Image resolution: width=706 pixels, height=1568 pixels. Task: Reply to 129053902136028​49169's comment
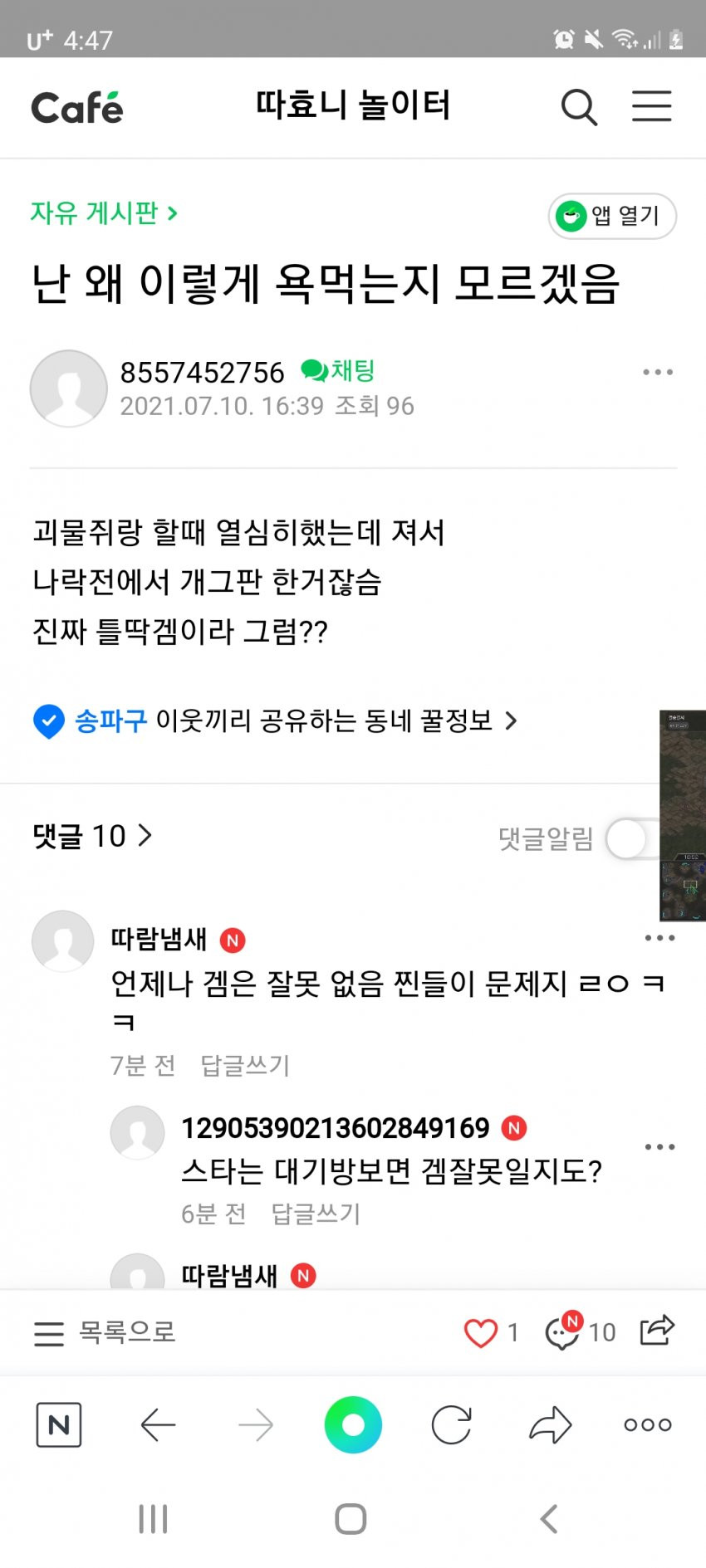pos(316,1214)
